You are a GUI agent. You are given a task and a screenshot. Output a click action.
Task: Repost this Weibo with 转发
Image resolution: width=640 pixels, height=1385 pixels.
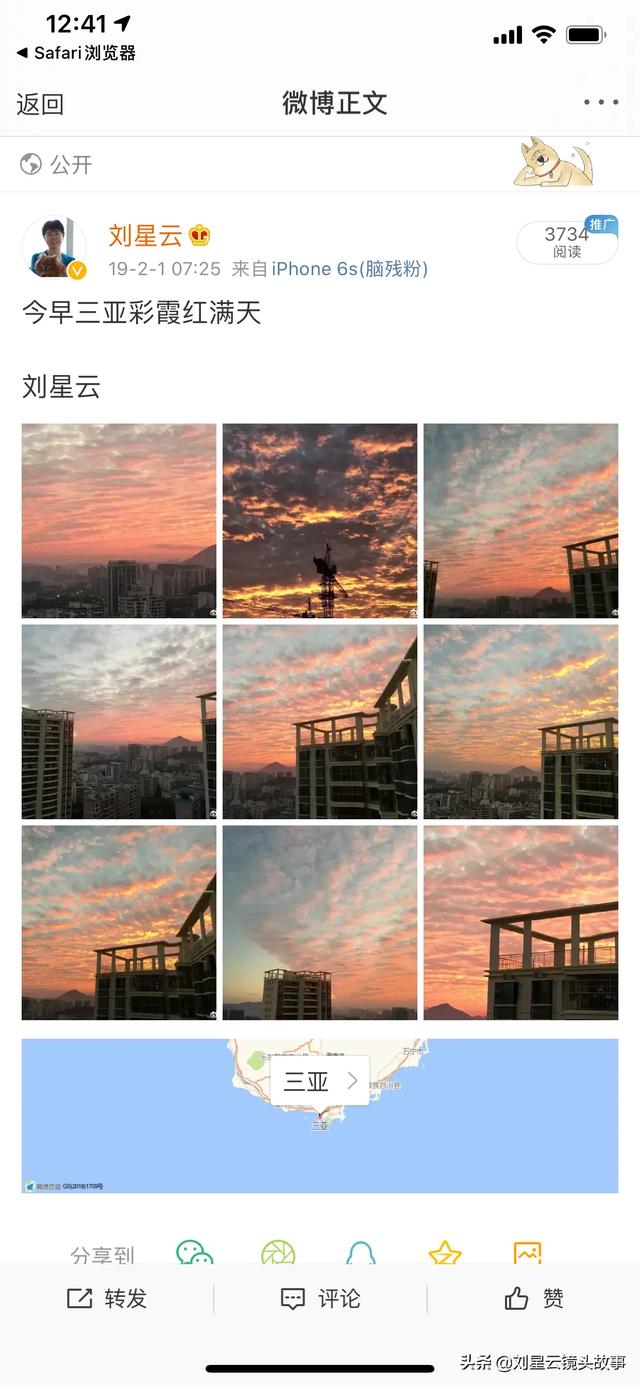107,1298
